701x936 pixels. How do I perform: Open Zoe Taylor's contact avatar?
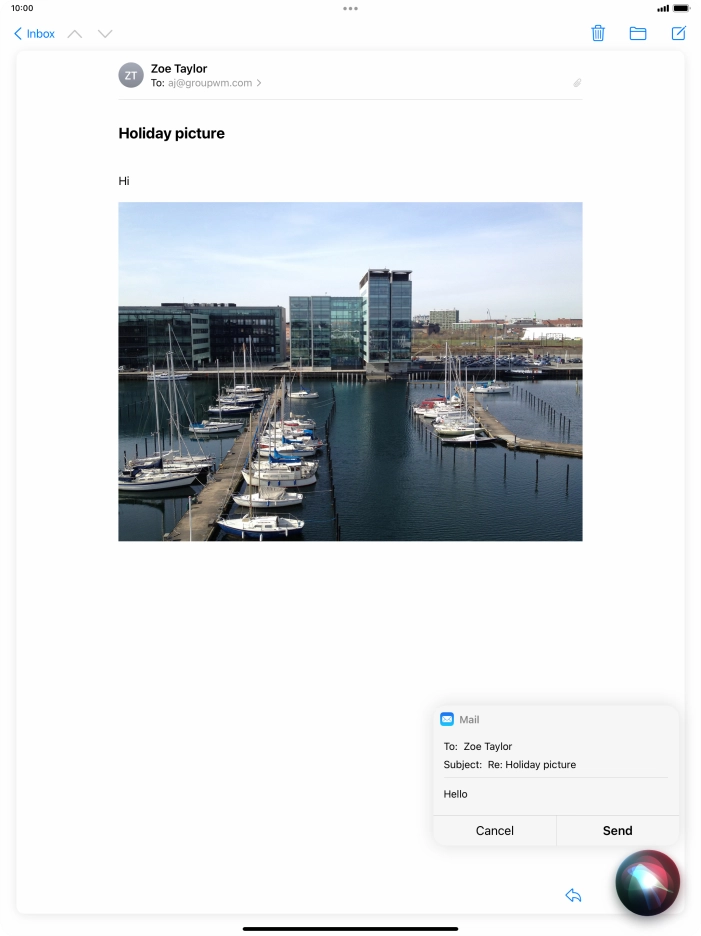pos(131,75)
